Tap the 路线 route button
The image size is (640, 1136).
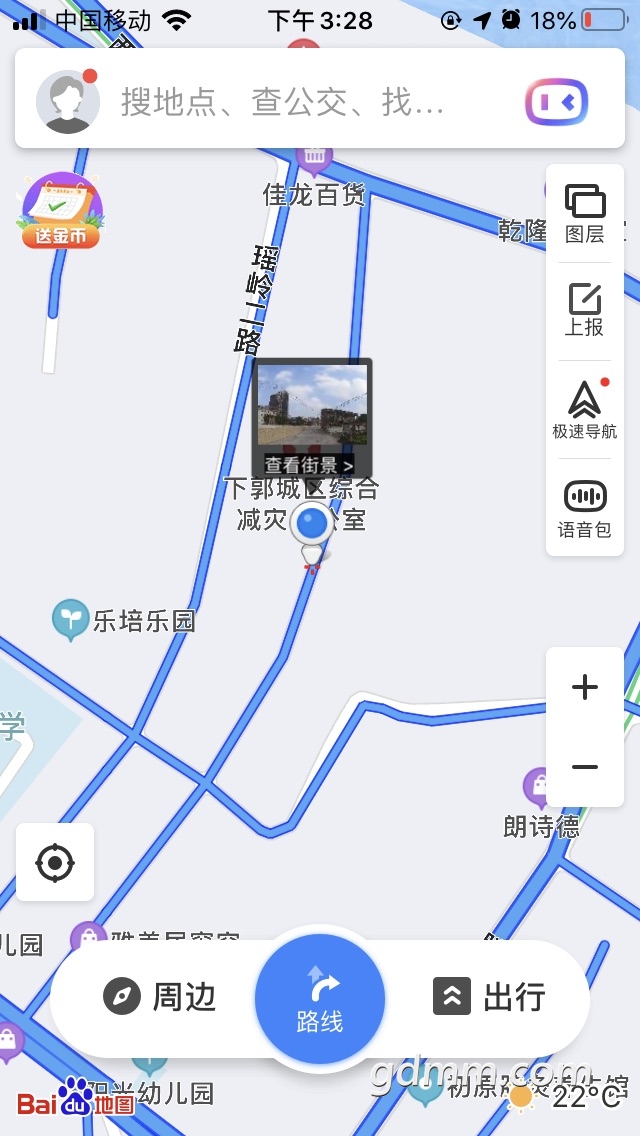(320, 998)
